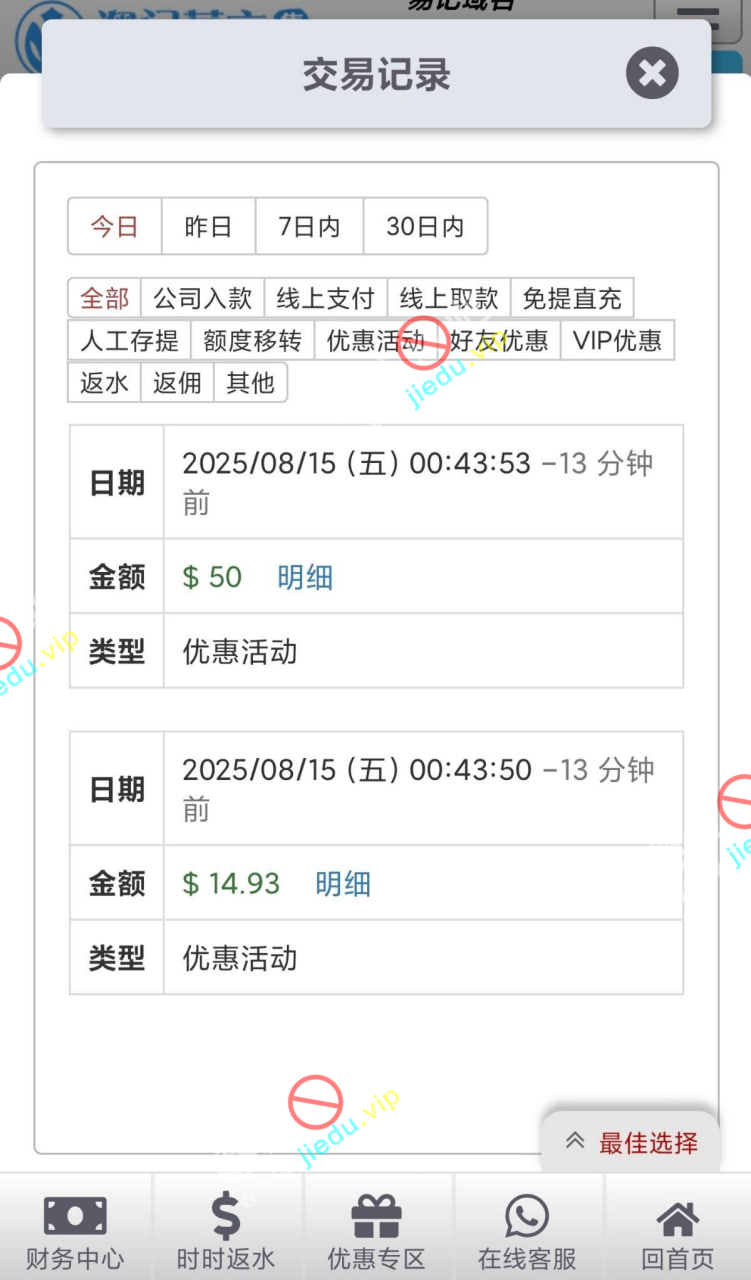View 明细 for the $ 50 record
The image size is (751, 1280).
coord(305,577)
